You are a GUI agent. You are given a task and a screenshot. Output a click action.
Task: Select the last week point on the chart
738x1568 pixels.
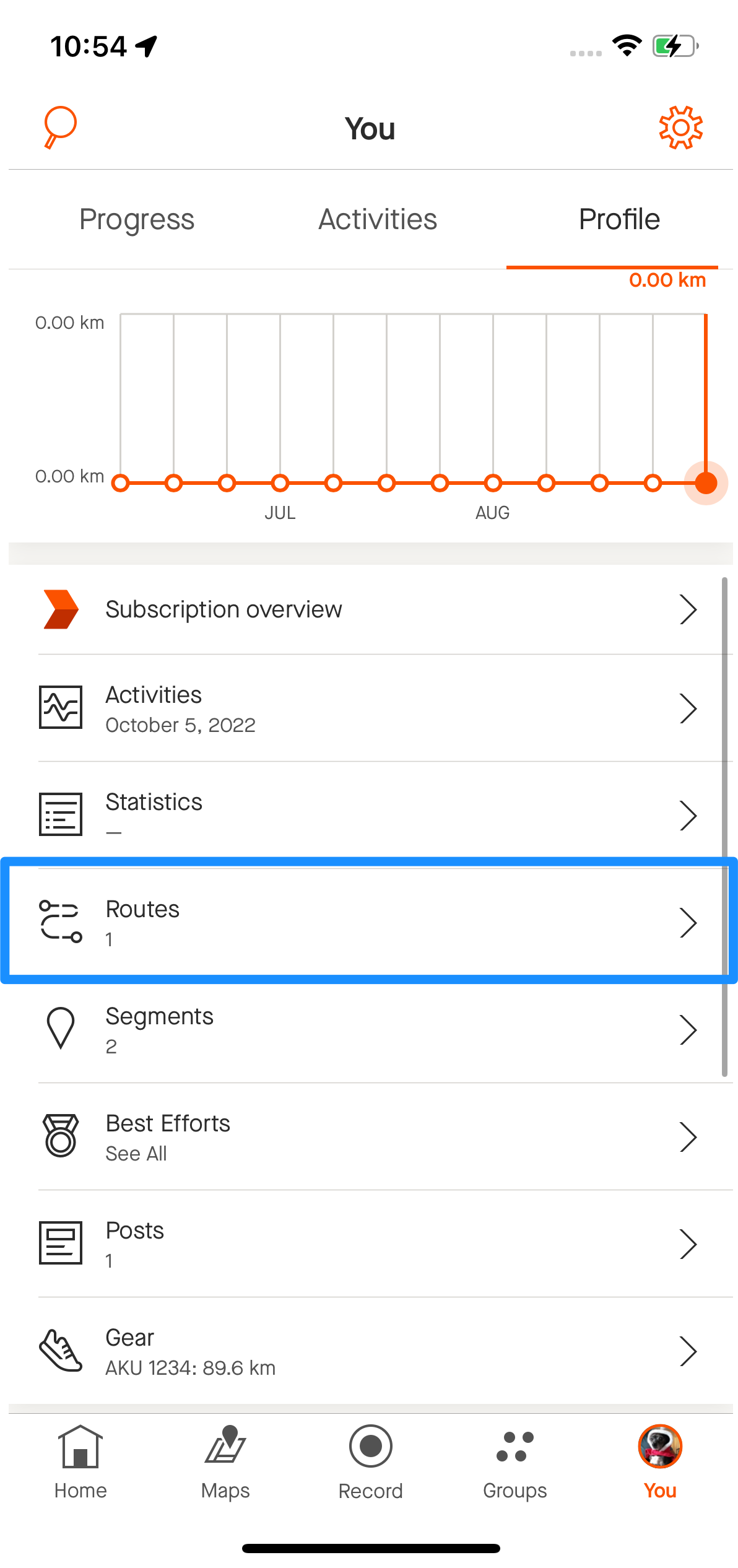tap(705, 483)
